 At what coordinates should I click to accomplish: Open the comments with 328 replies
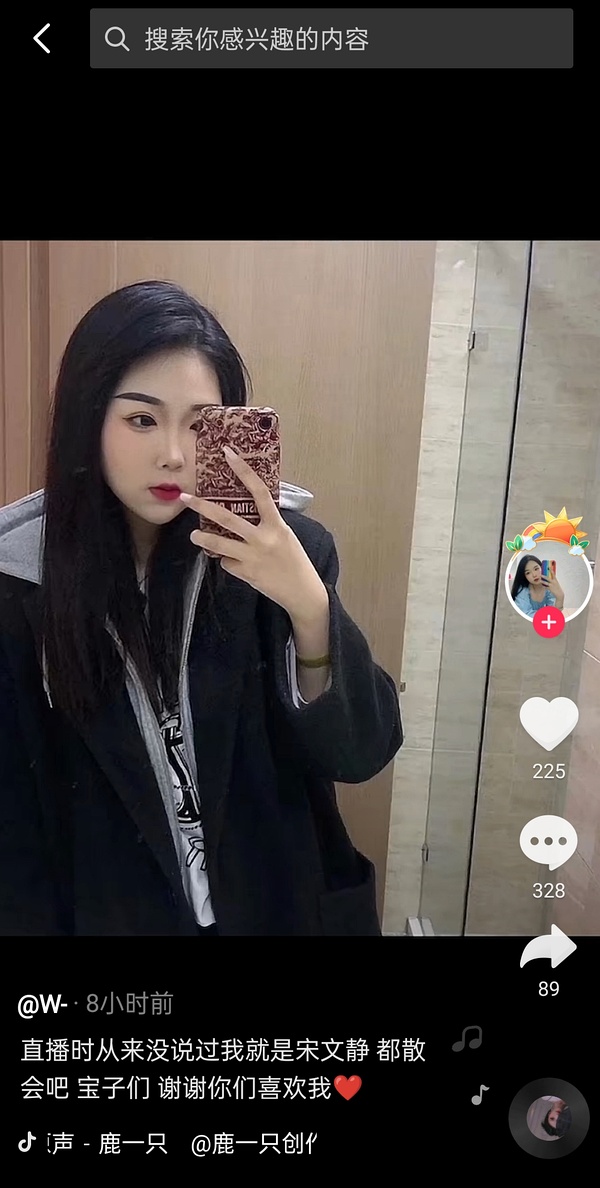click(x=548, y=844)
